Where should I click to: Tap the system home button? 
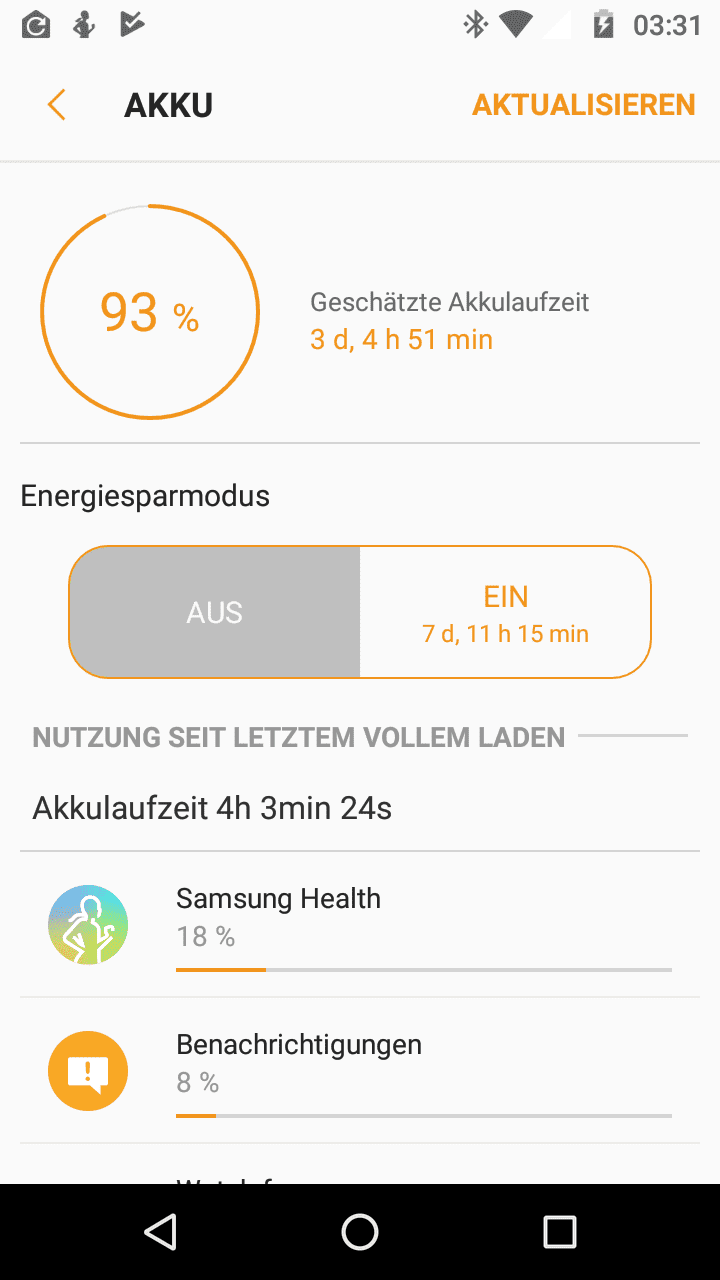pos(360,1232)
